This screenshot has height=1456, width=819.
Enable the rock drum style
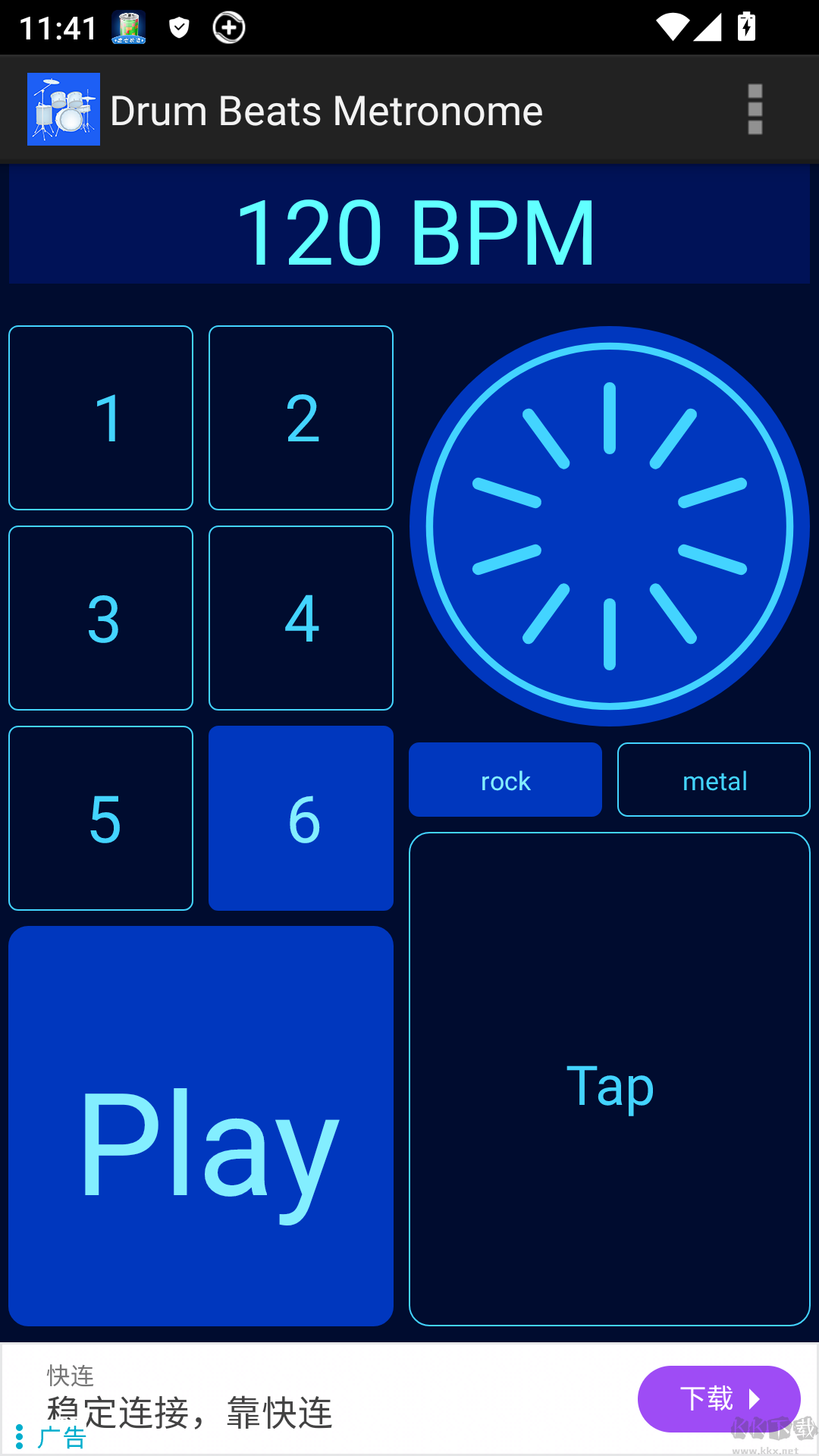[x=504, y=780]
